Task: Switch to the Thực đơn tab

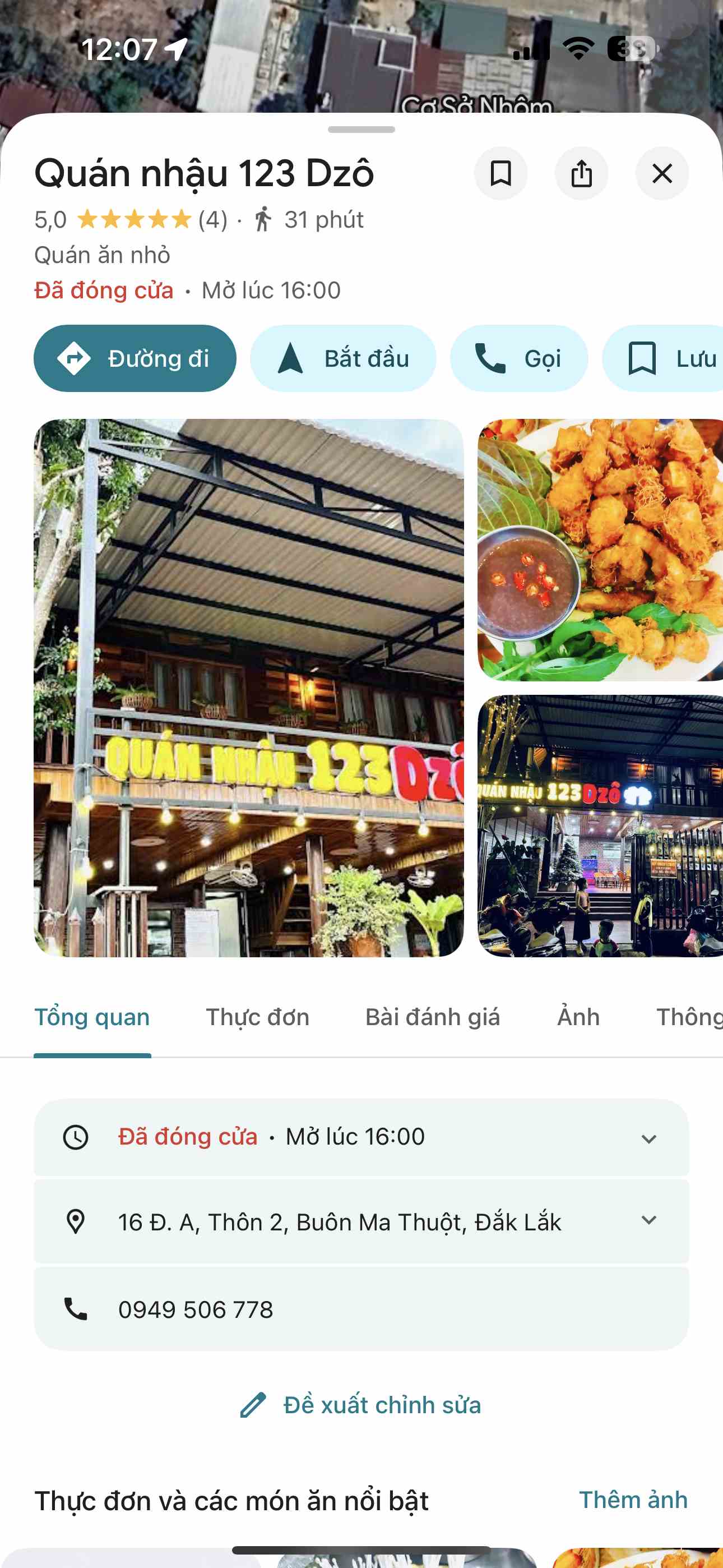Action: click(257, 1017)
